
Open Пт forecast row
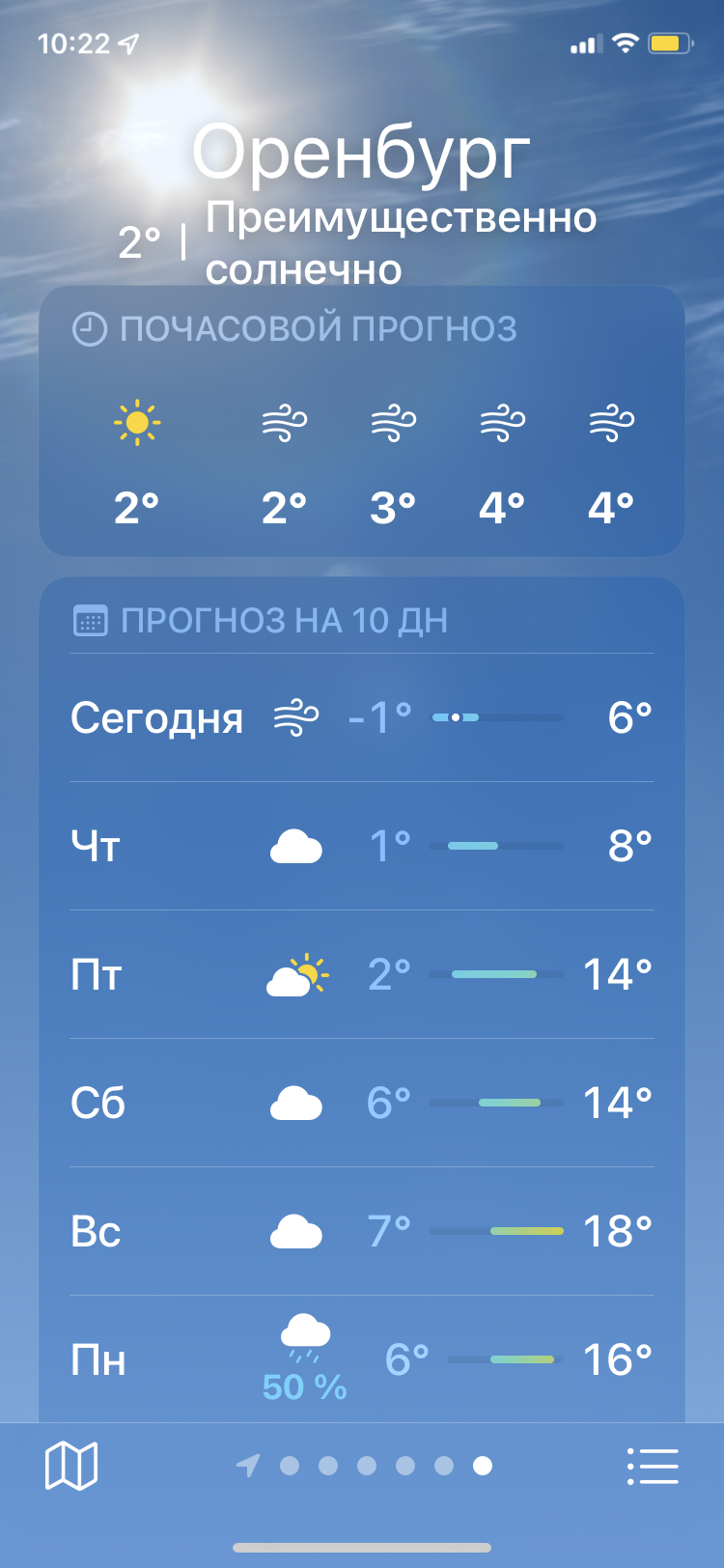coord(362,974)
